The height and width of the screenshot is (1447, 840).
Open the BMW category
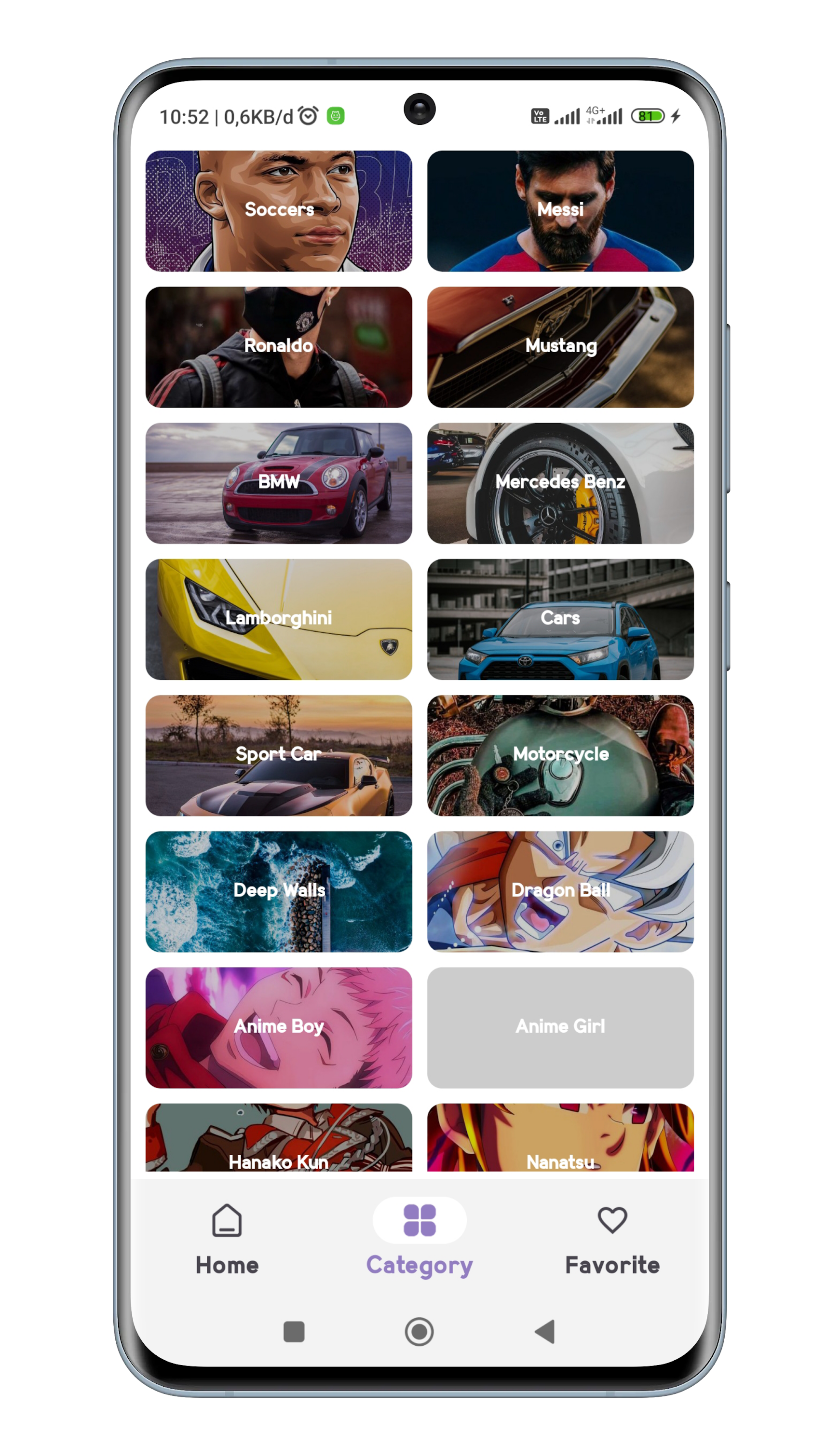tap(278, 483)
